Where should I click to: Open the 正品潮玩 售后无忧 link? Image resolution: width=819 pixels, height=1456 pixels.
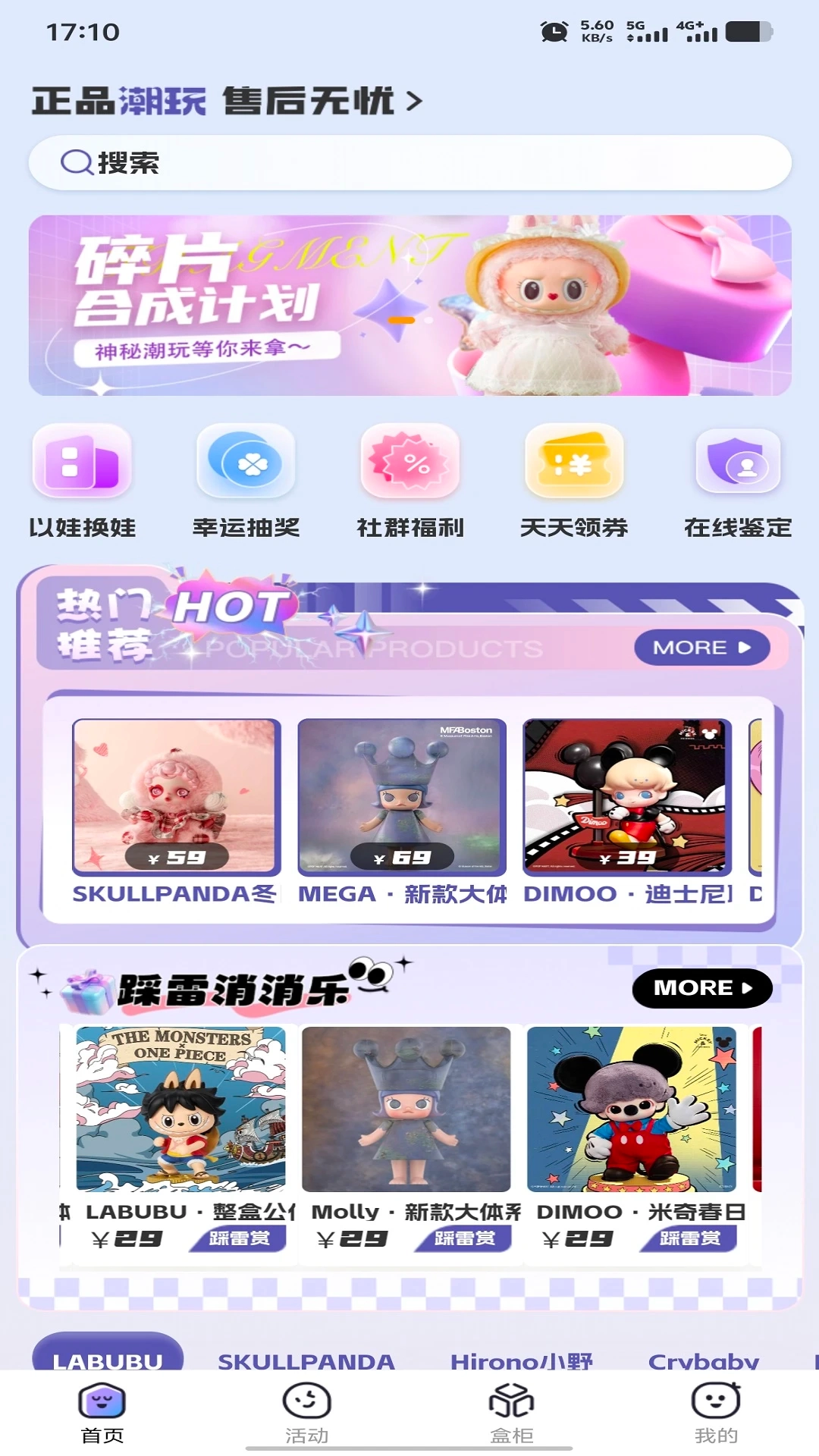pyautogui.click(x=226, y=101)
